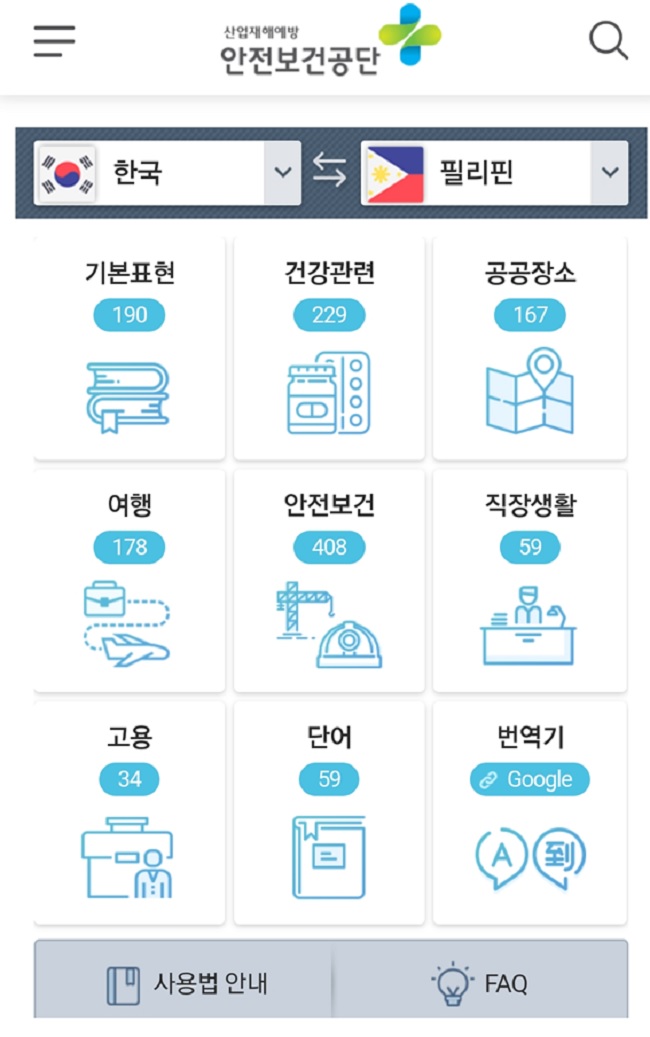650x1037 pixels.
Task: Expand the 필리핀 target language dropdown
Action: pyautogui.click(x=610, y=172)
